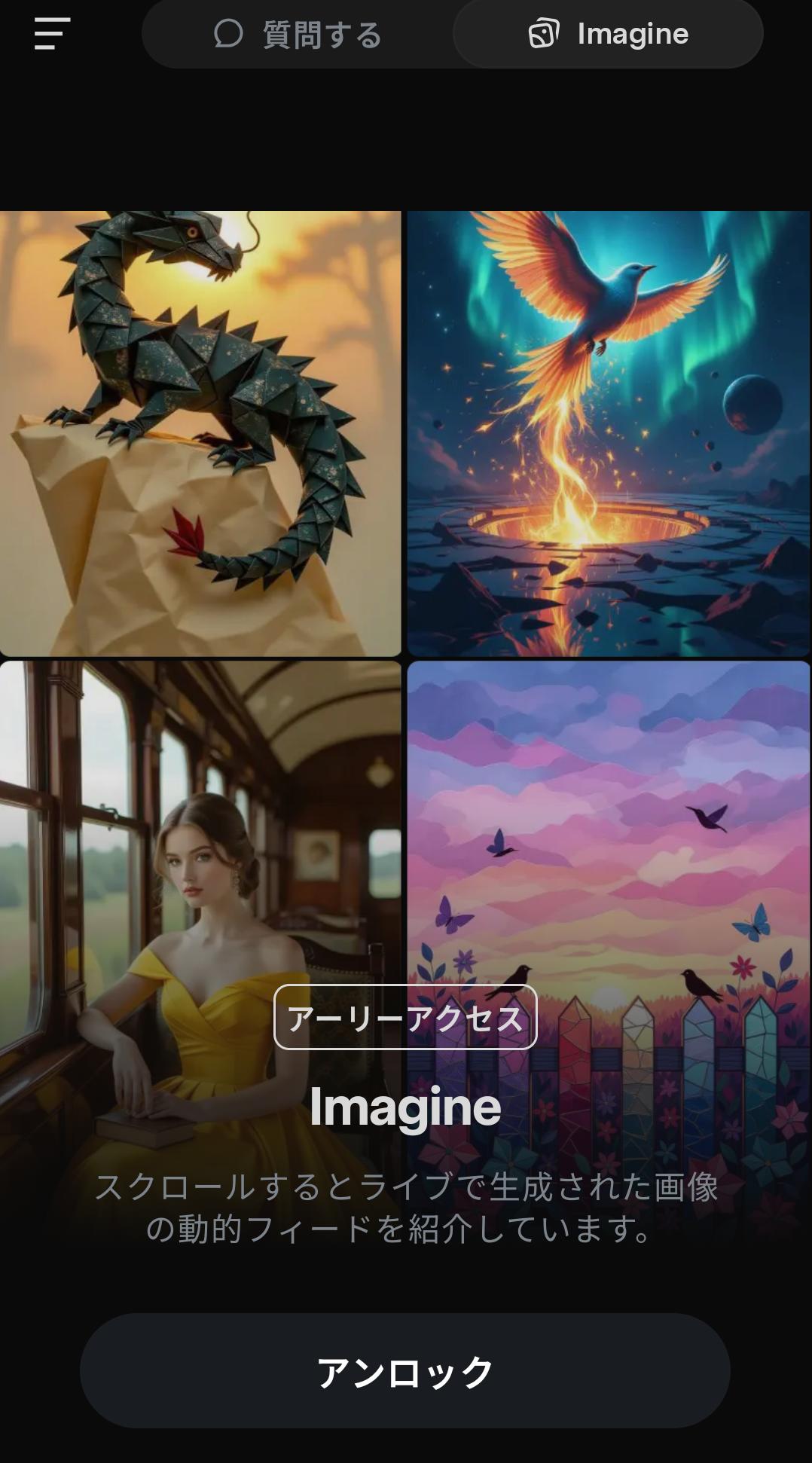Switch to the 質問する tab
Image resolution: width=812 pixels, height=1463 pixels.
(x=298, y=34)
